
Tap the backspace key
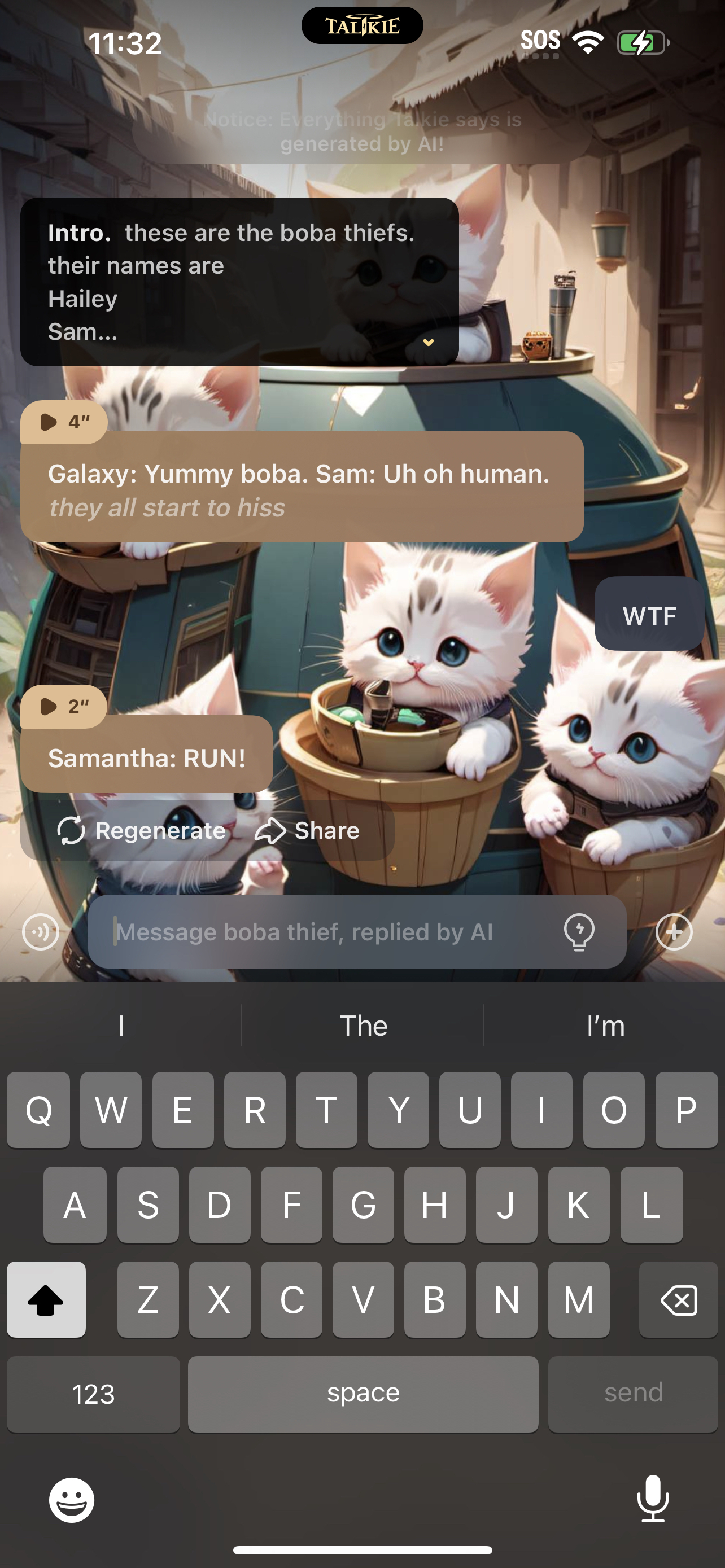pos(678,1300)
